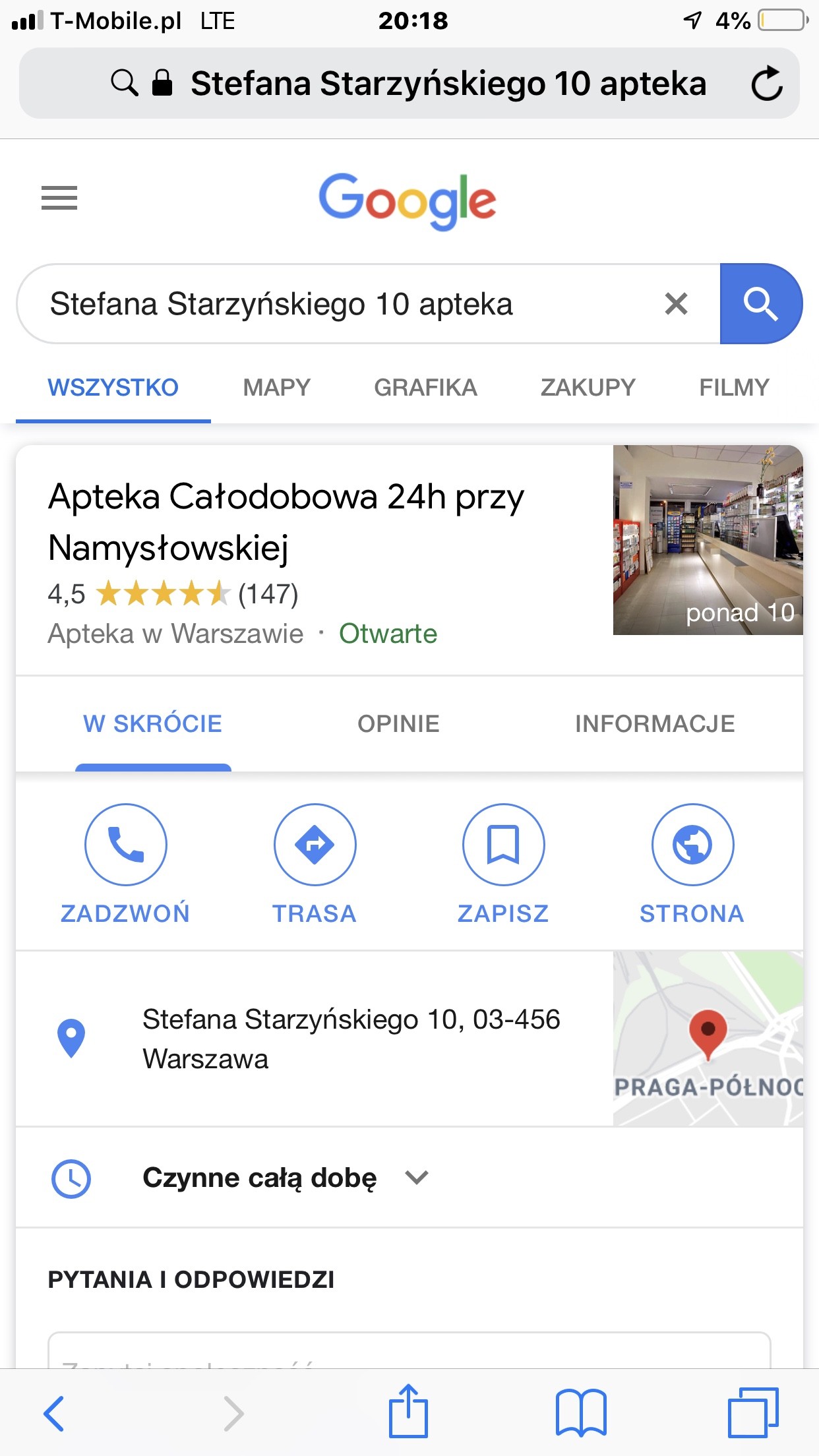This screenshot has width=819, height=1456.
Task: Open the map preview of Praga-Północ
Action: pos(708,1038)
